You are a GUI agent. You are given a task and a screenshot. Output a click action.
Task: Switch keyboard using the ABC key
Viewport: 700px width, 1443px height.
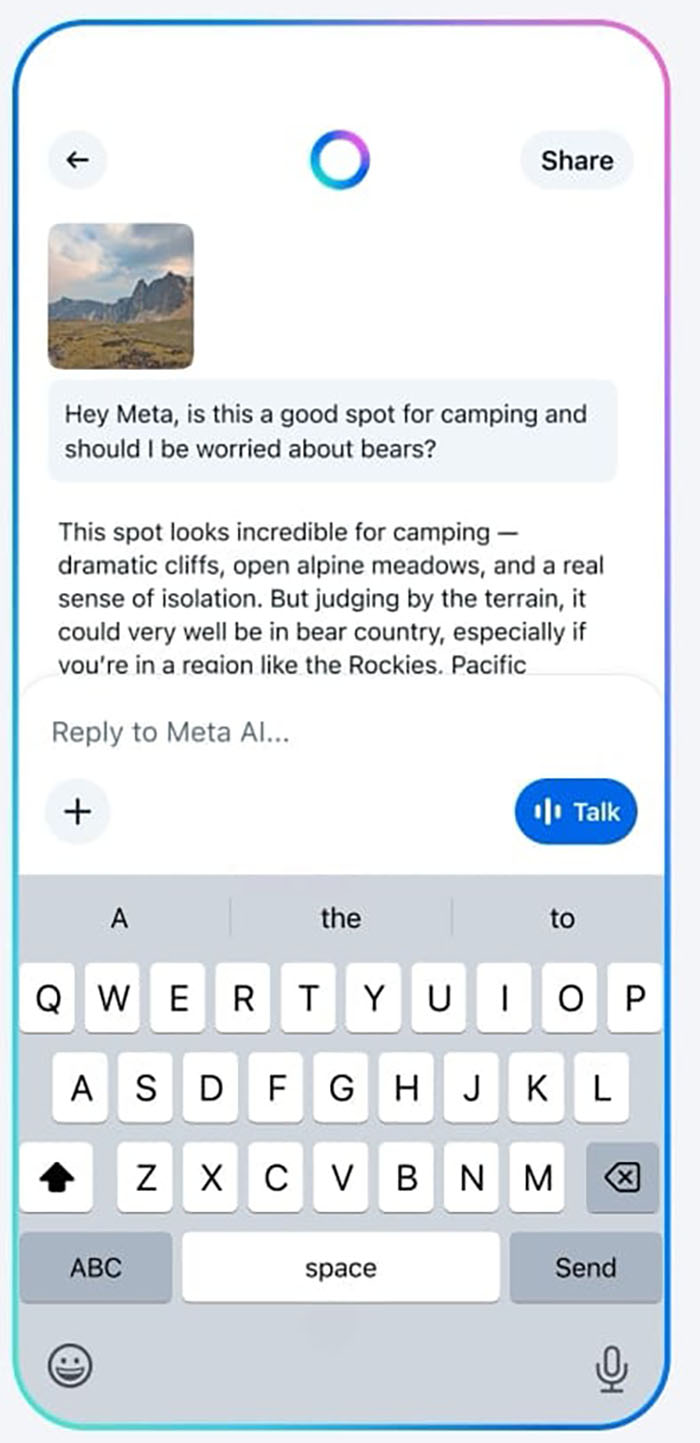coord(96,1267)
